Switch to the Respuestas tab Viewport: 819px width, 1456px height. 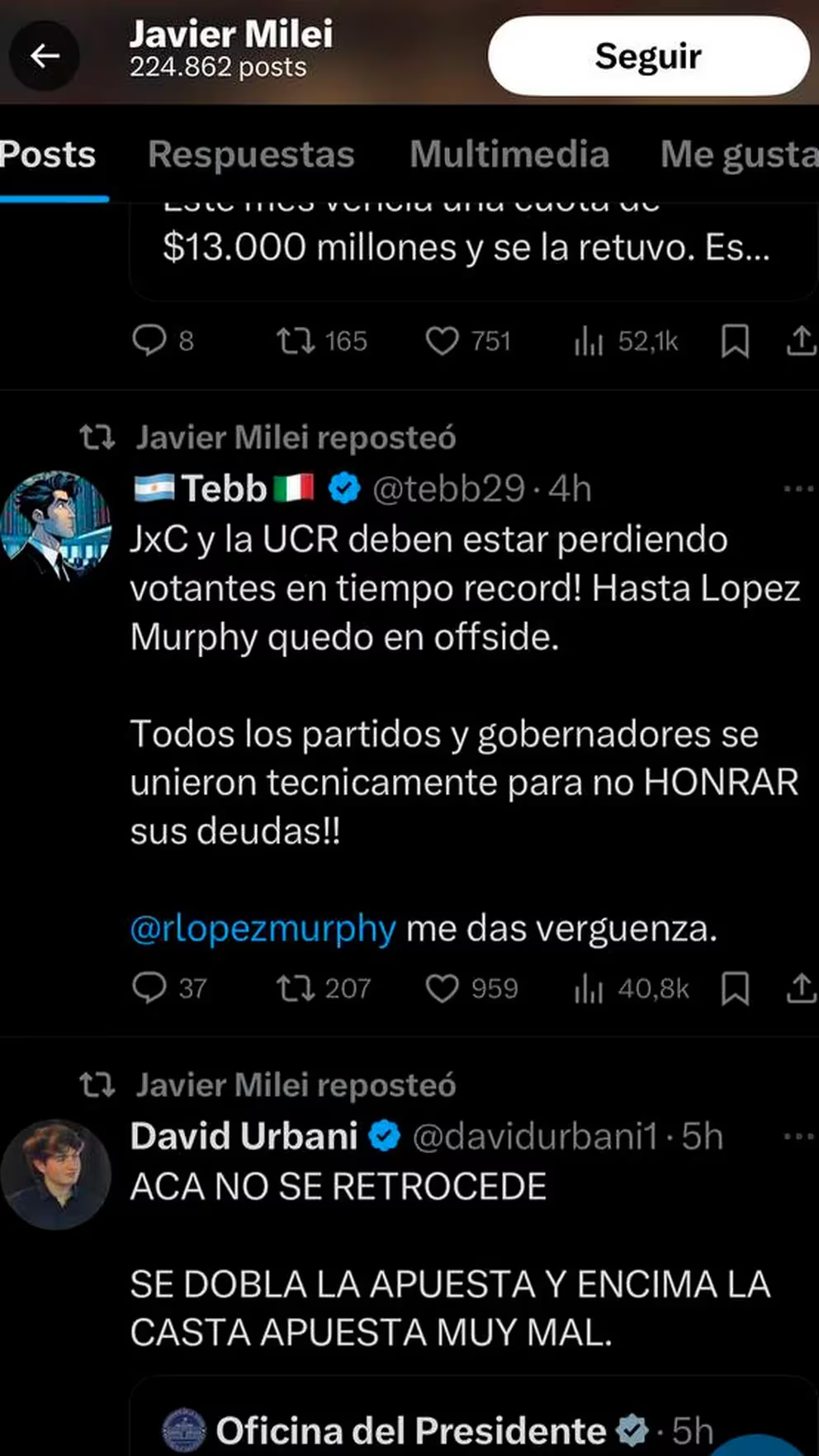tap(251, 154)
